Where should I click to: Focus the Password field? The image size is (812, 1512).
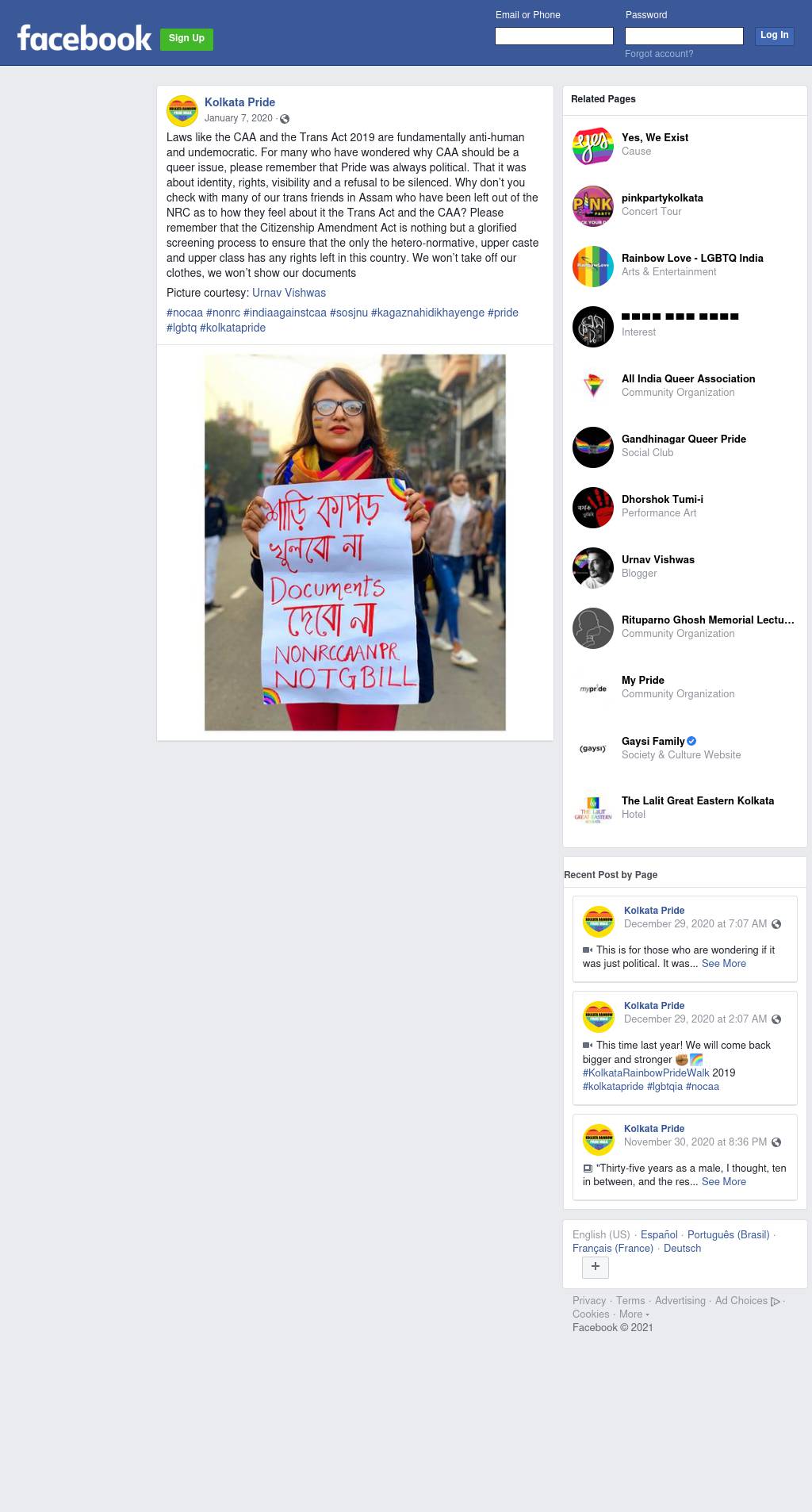click(684, 36)
